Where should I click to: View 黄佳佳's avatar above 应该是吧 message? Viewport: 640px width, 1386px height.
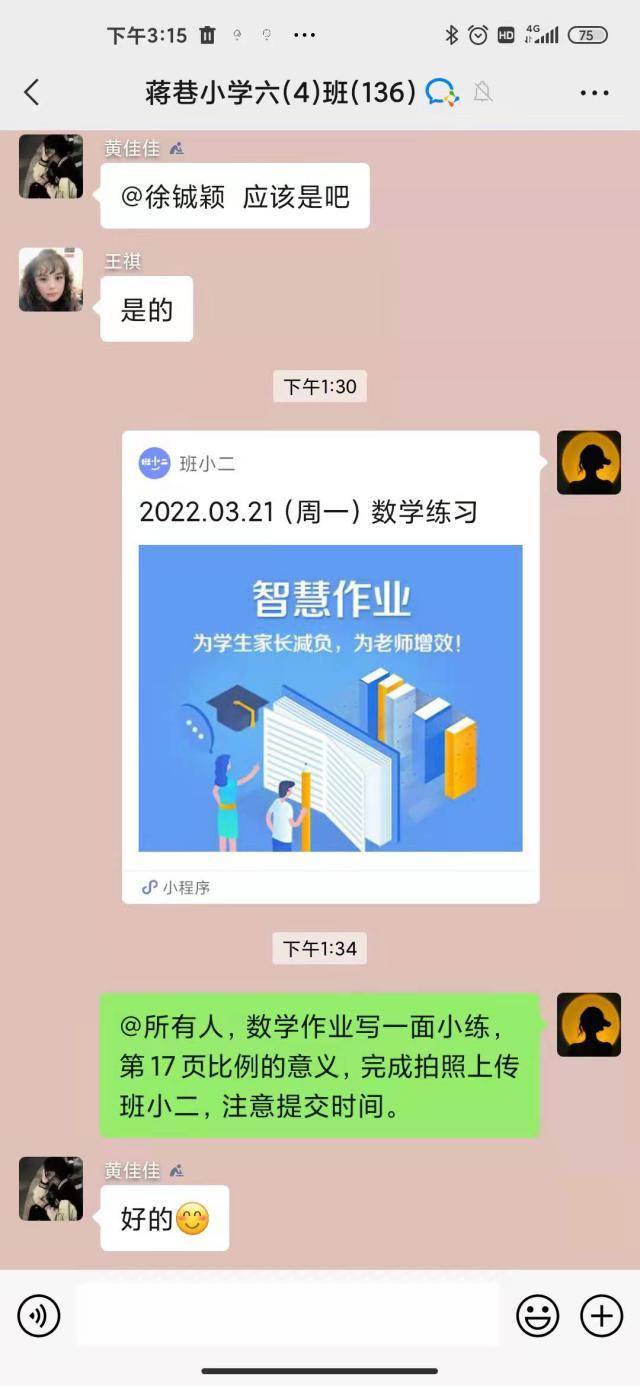(x=51, y=166)
